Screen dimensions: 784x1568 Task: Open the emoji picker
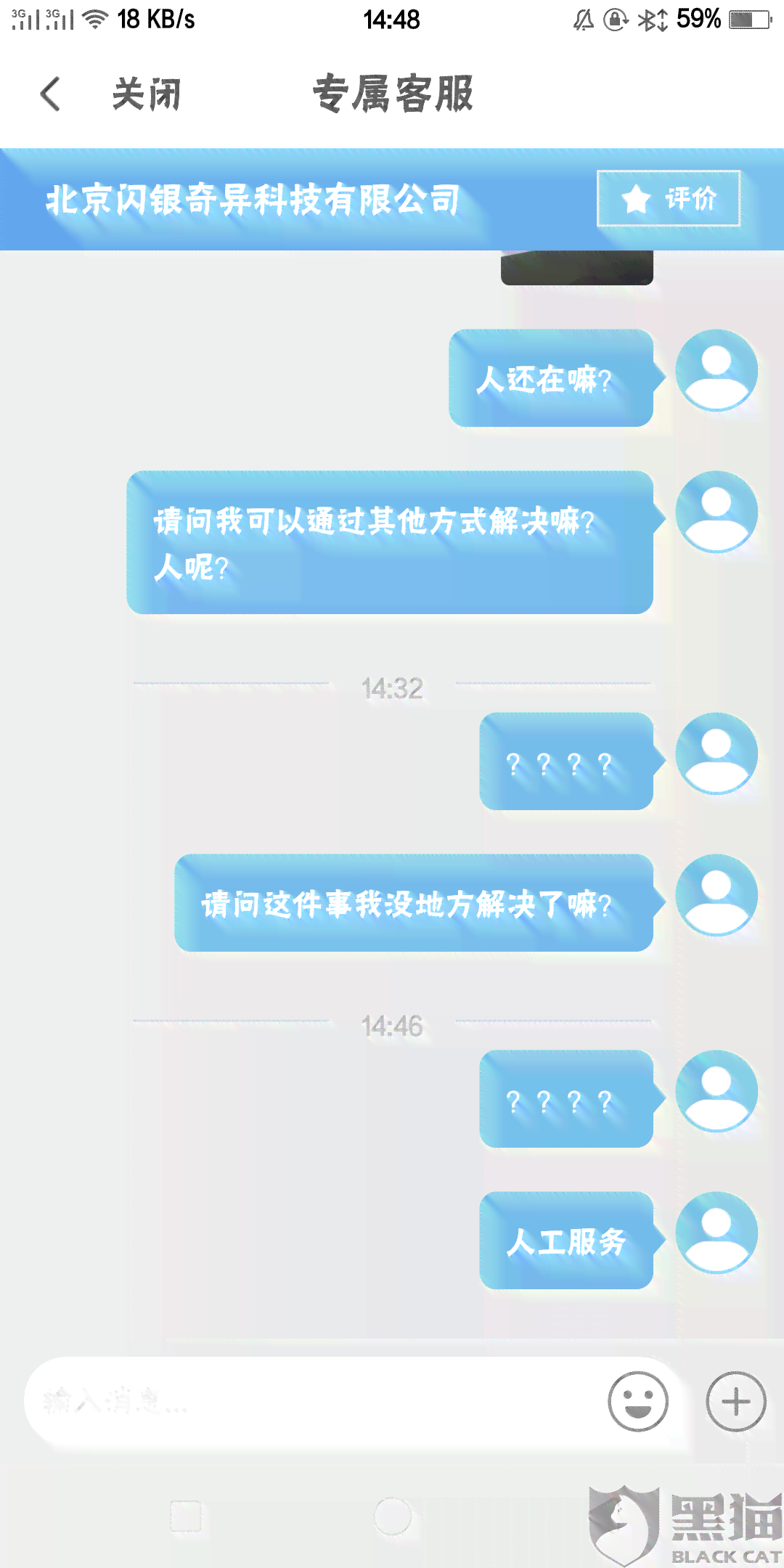(637, 1402)
